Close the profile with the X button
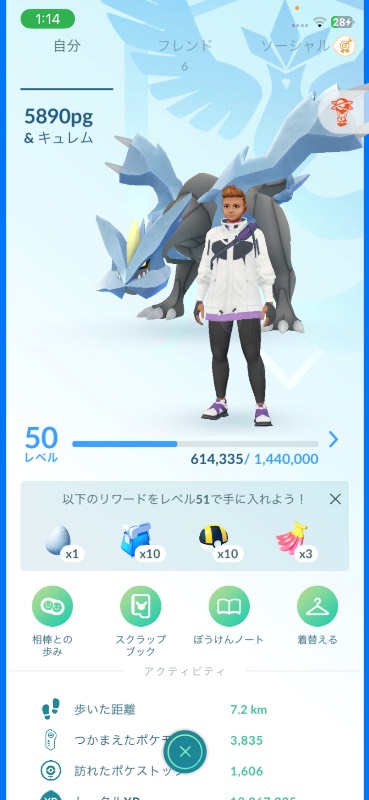369x800 pixels. (185, 751)
